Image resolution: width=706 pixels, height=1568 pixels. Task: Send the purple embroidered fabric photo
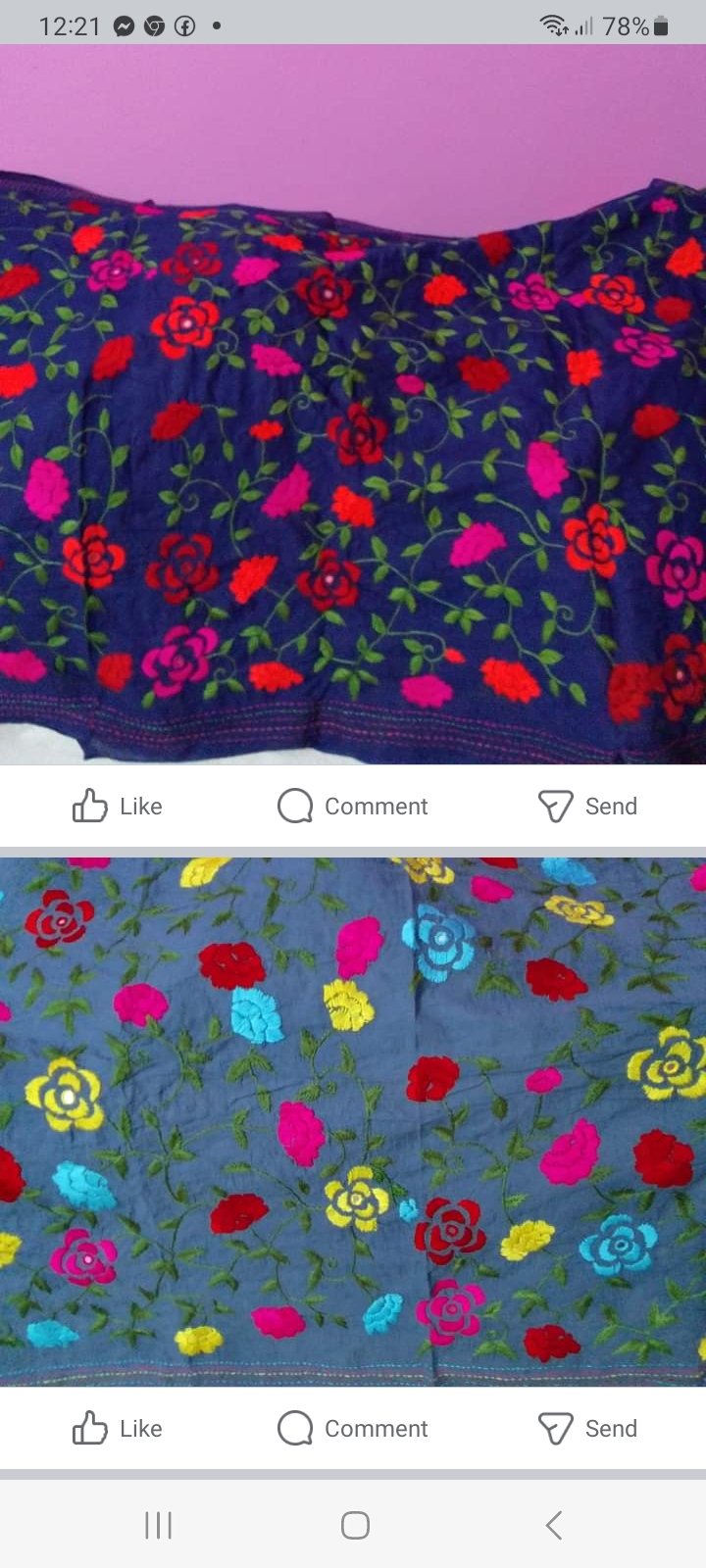pos(587,807)
